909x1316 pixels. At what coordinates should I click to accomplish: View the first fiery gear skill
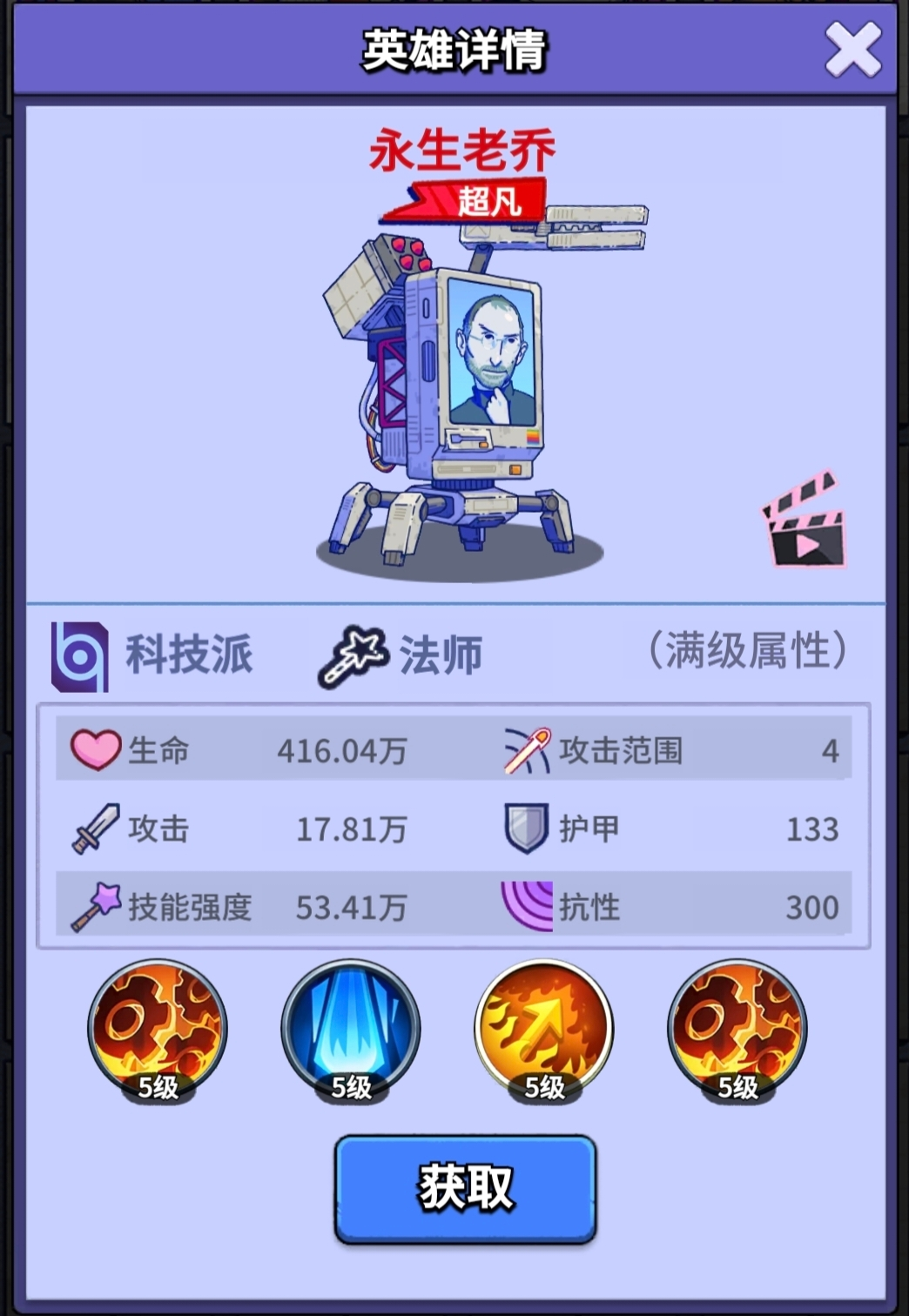point(158,1027)
